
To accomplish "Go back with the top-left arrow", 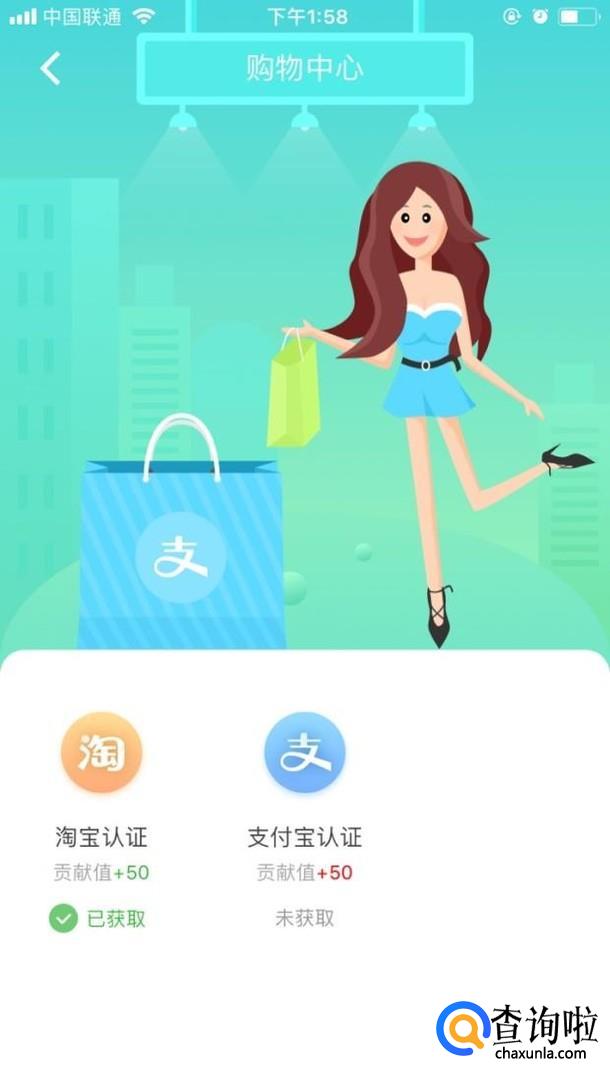I will (50, 68).
